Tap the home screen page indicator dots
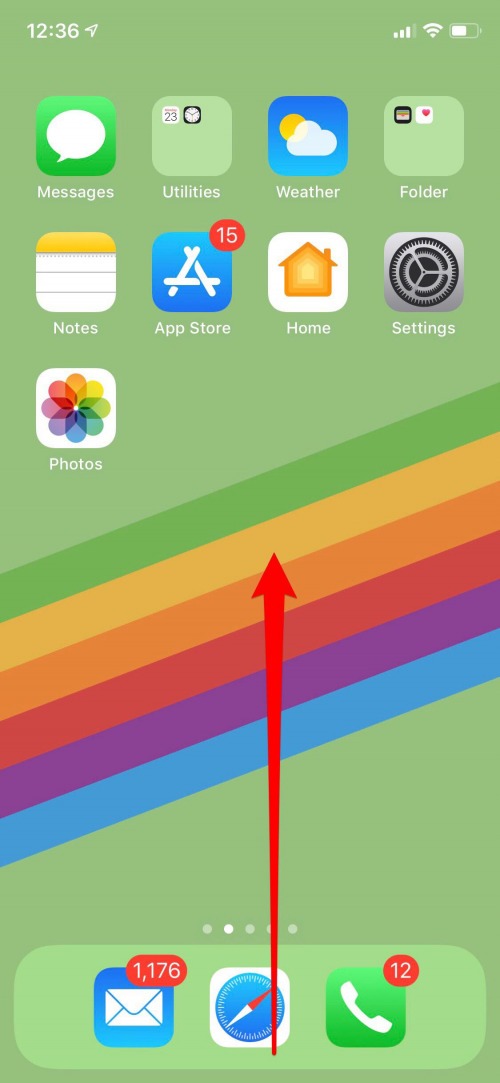 coord(250,929)
